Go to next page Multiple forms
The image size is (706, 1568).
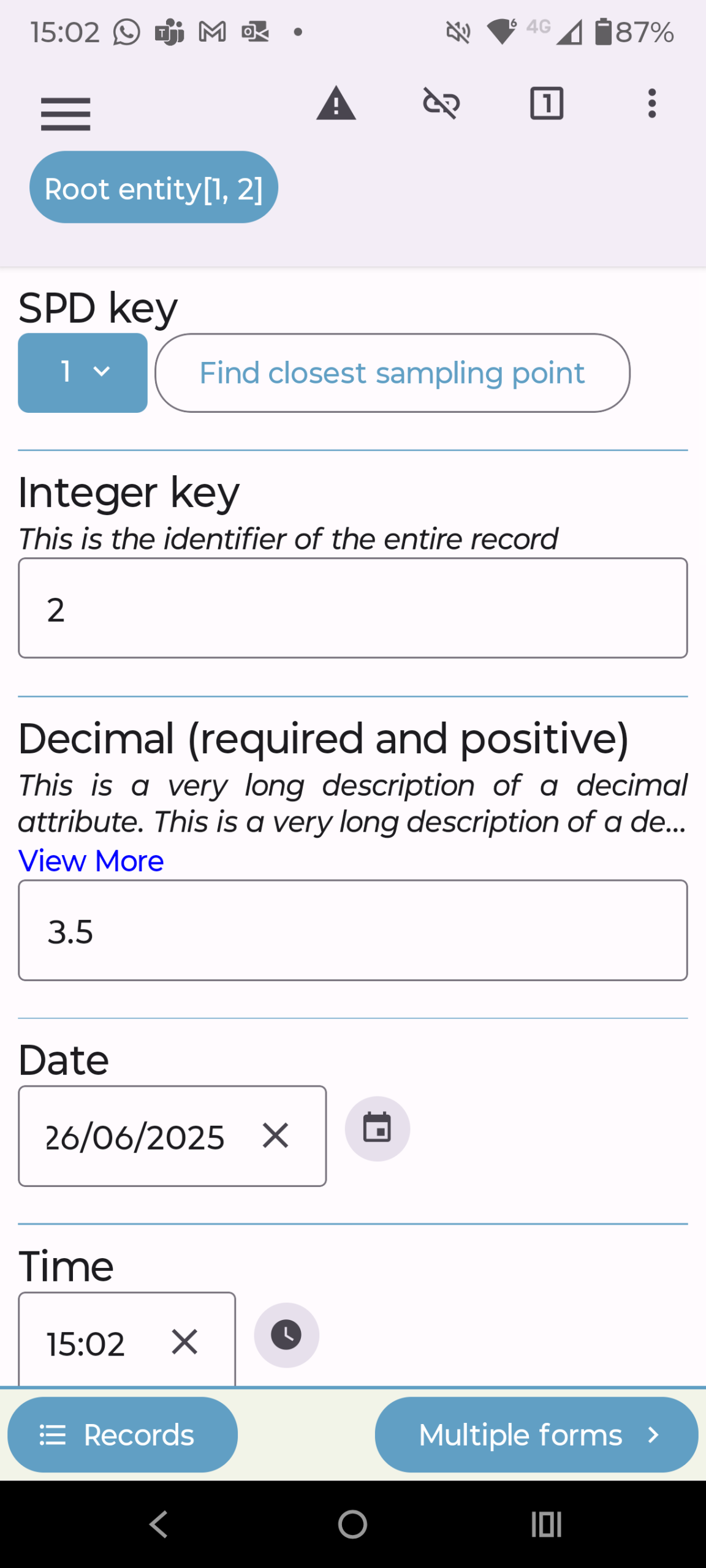(x=536, y=1434)
